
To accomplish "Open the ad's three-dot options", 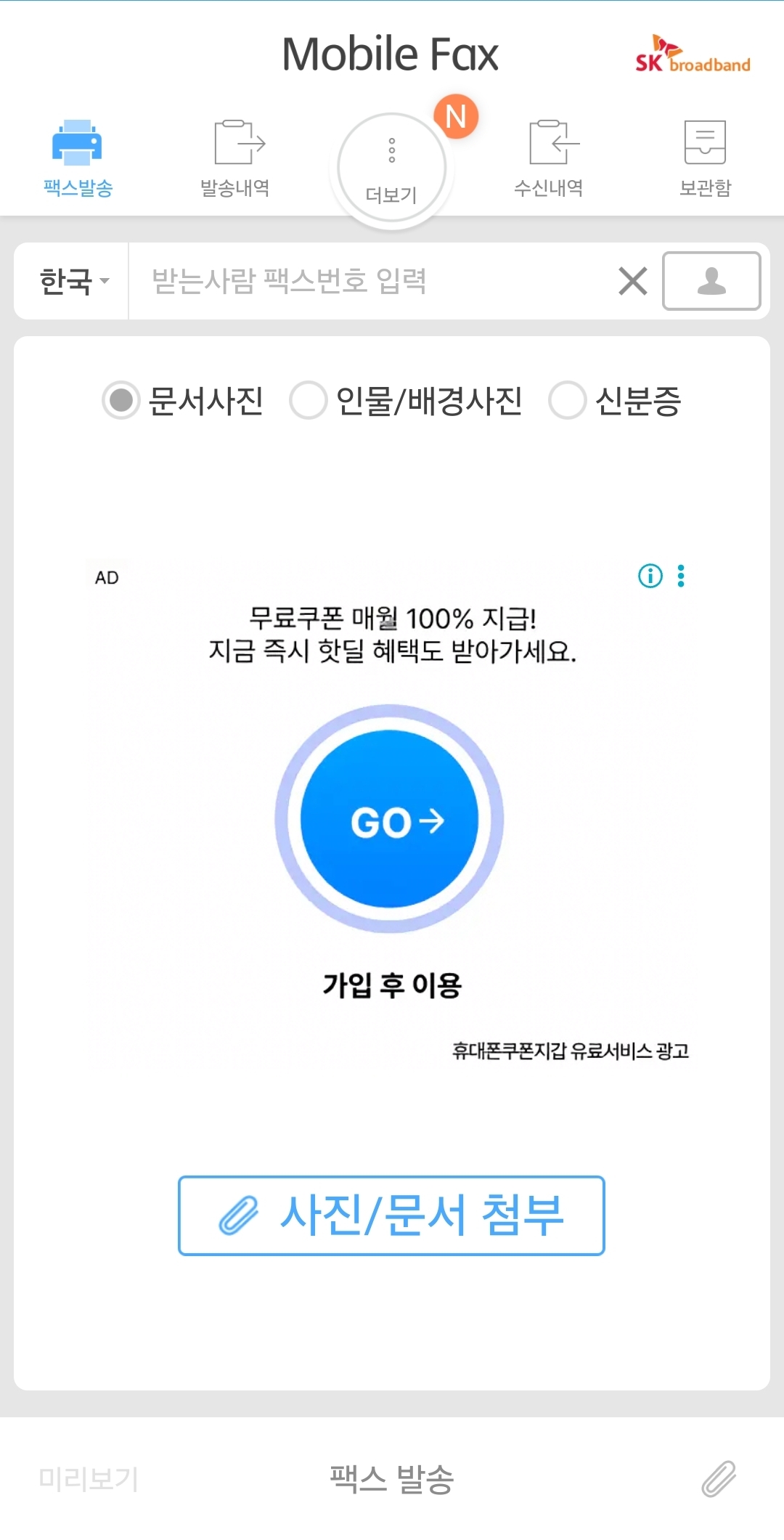I will [x=681, y=577].
